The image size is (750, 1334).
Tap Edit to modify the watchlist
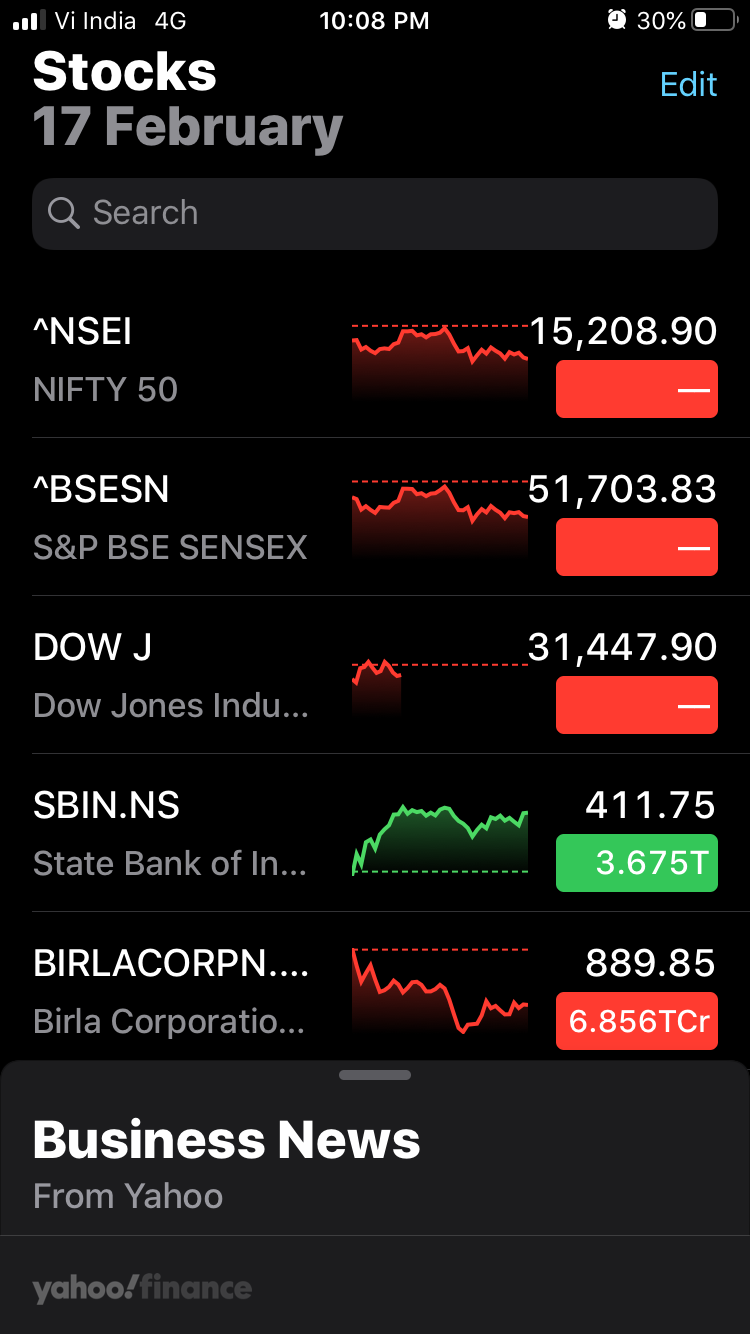[688, 85]
